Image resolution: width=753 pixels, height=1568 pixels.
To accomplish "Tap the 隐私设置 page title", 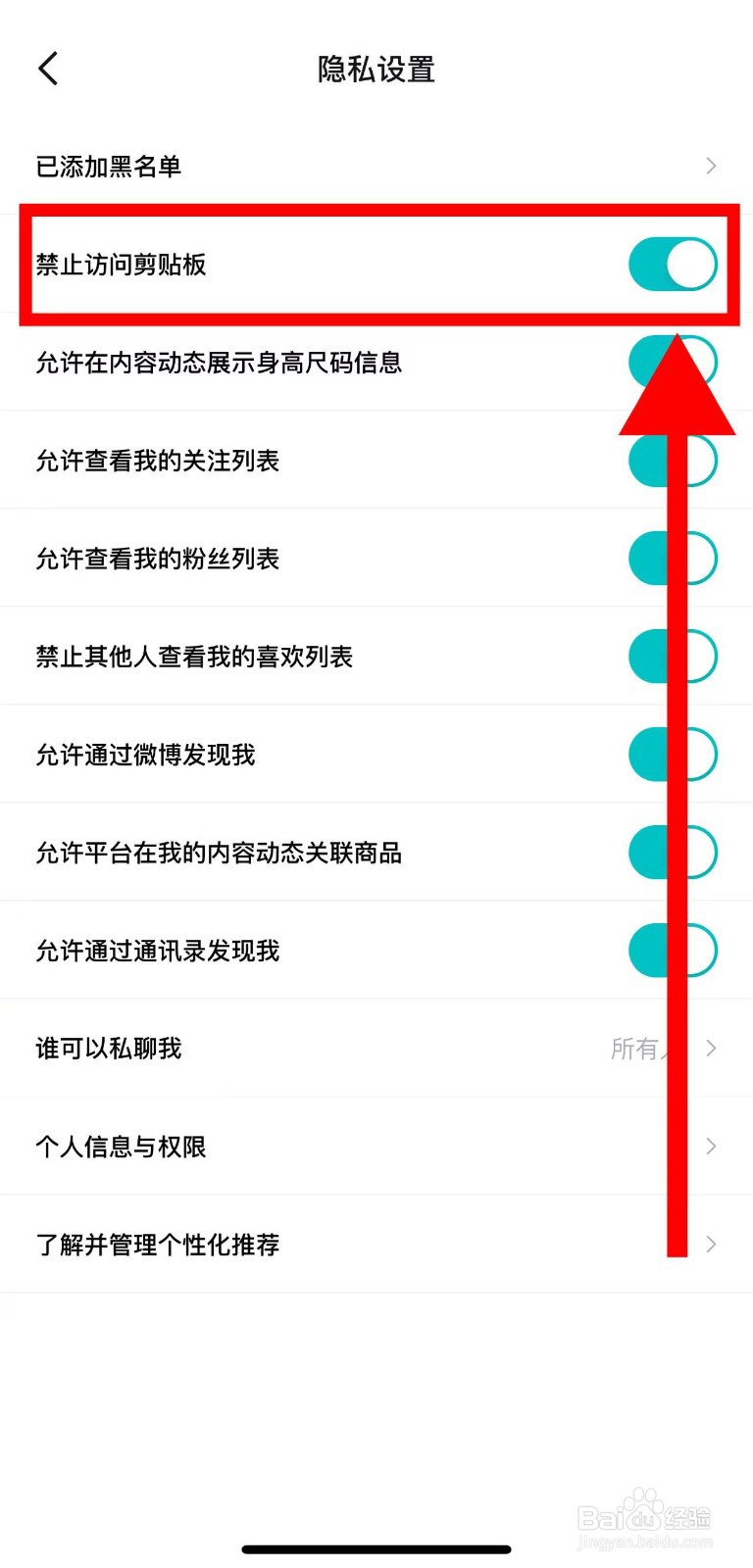I will (x=376, y=69).
